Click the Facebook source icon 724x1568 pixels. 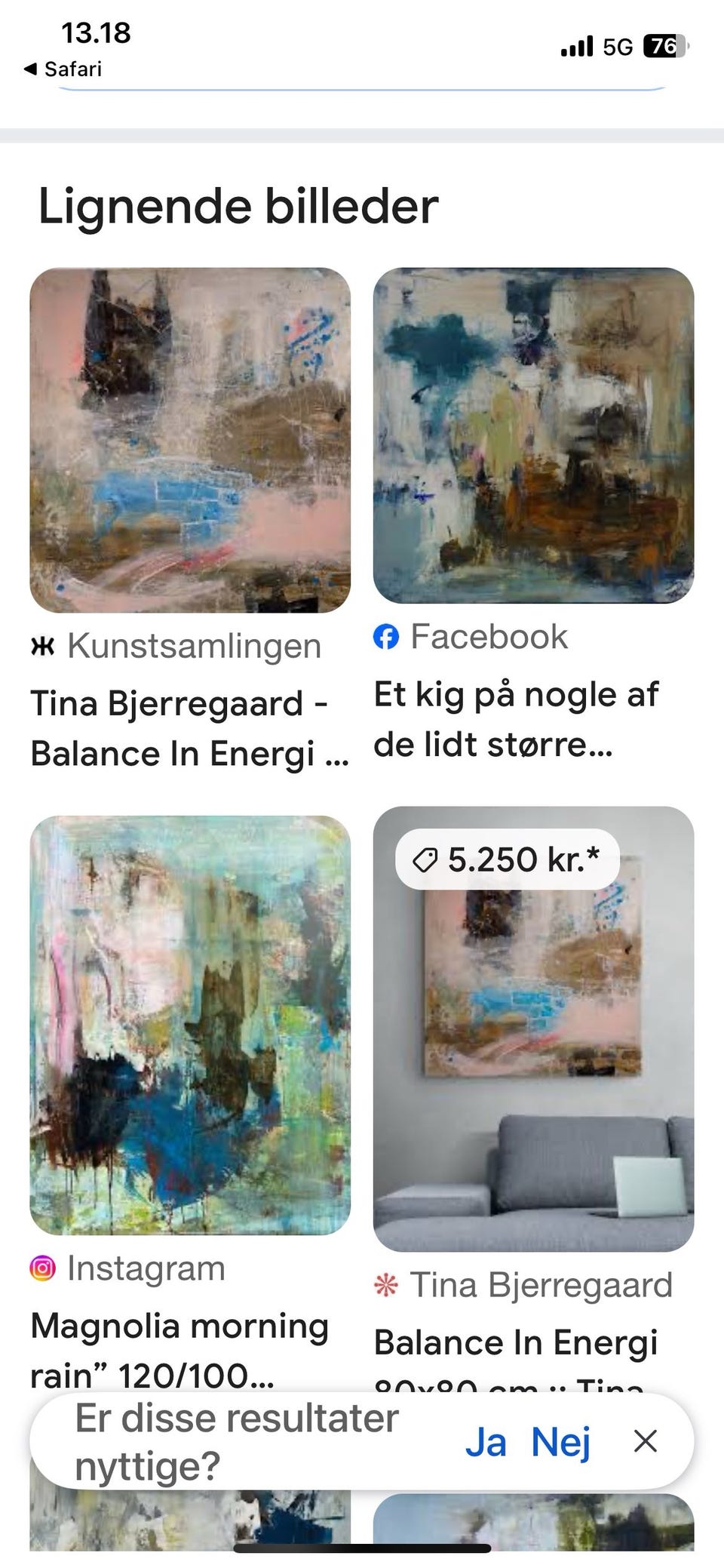point(389,636)
